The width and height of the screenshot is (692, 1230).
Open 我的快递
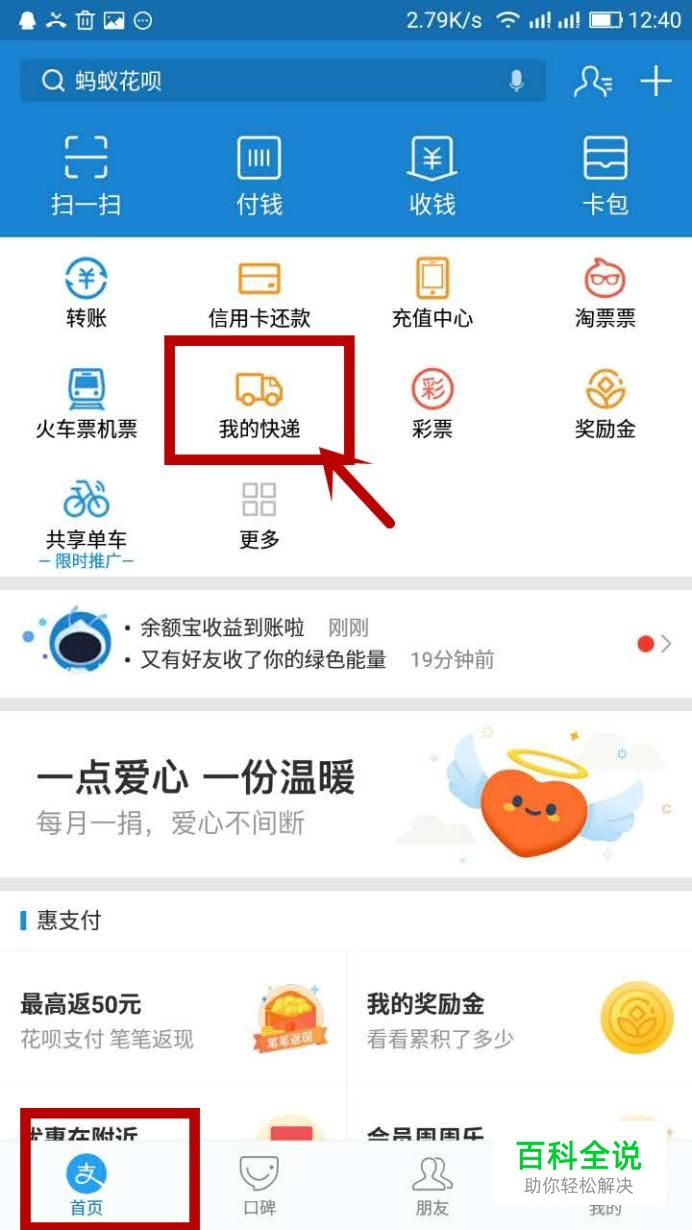point(259,404)
